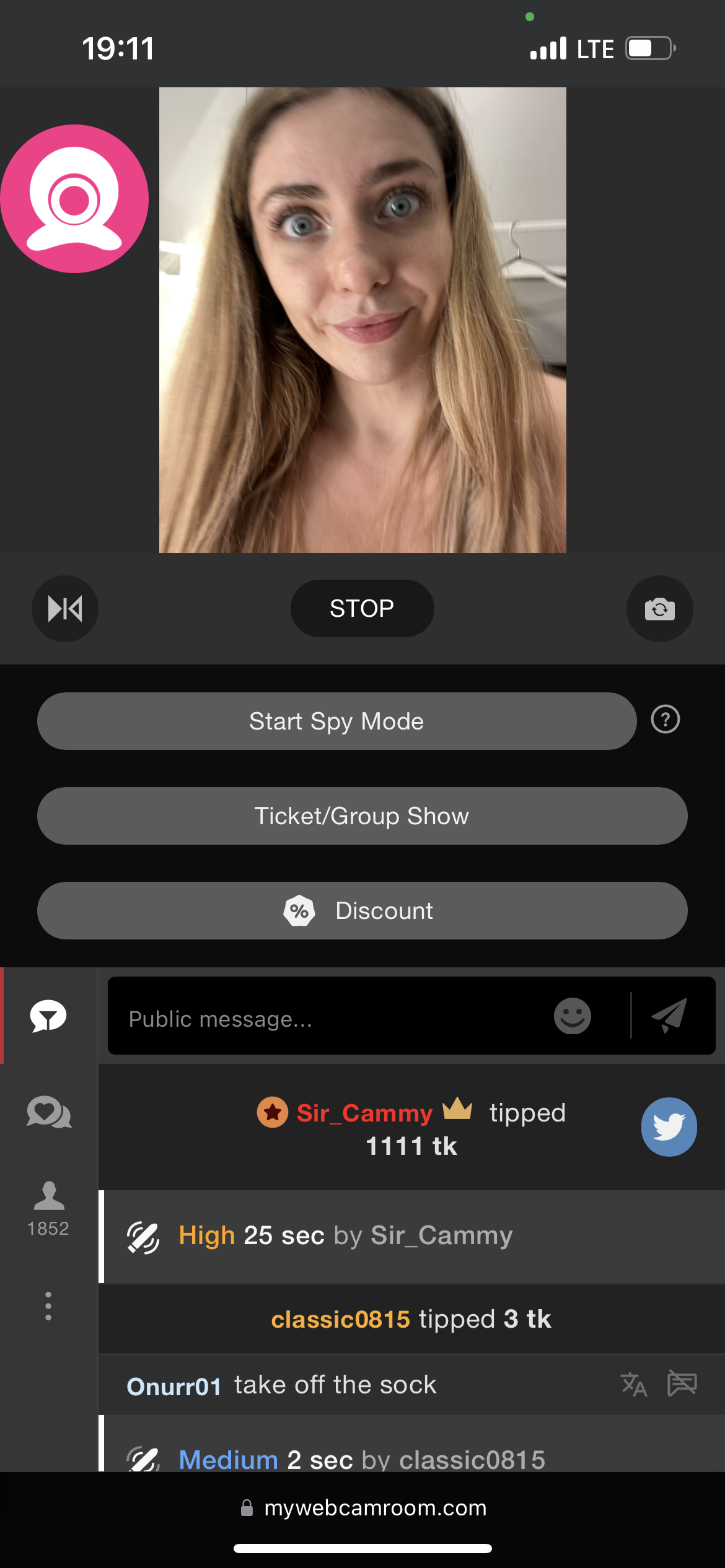
Task: Open Sir_Cammy's profile from the tip
Action: coord(364,1113)
